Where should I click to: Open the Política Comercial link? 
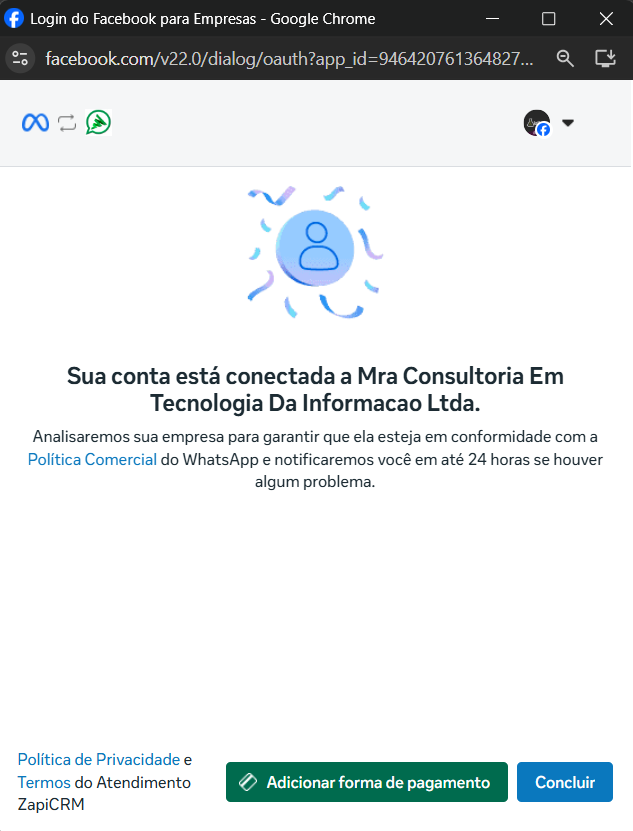(x=92, y=460)
